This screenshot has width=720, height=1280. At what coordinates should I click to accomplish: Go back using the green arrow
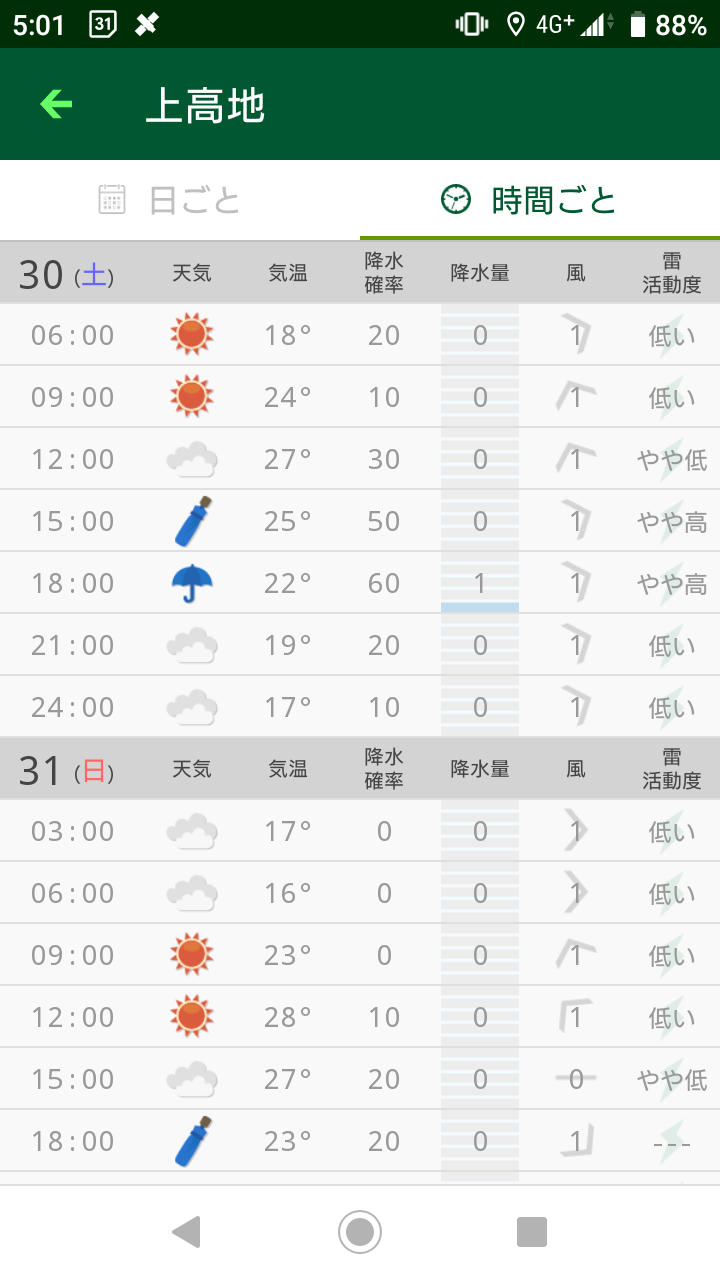[56, 104]
